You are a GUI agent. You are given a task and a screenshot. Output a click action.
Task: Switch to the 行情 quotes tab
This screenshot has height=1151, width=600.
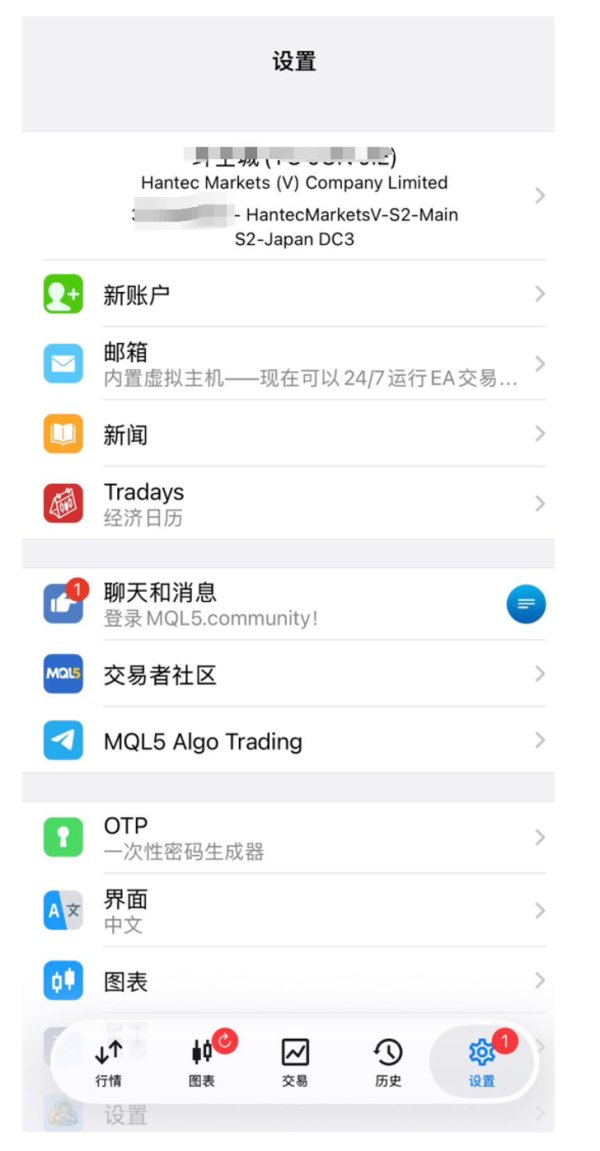point(108,1061)
